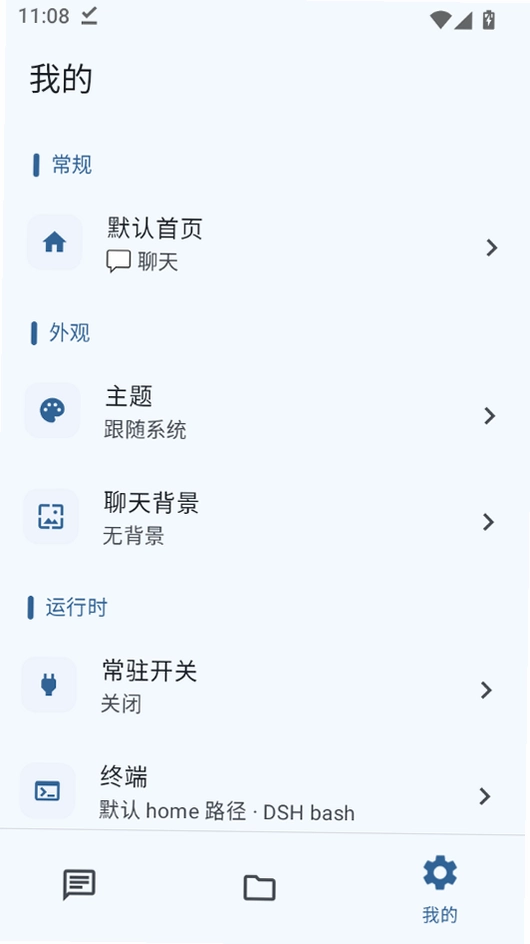530x944 pixels.
Task: Open the 主题 theme setting
Action: [264, 412]
